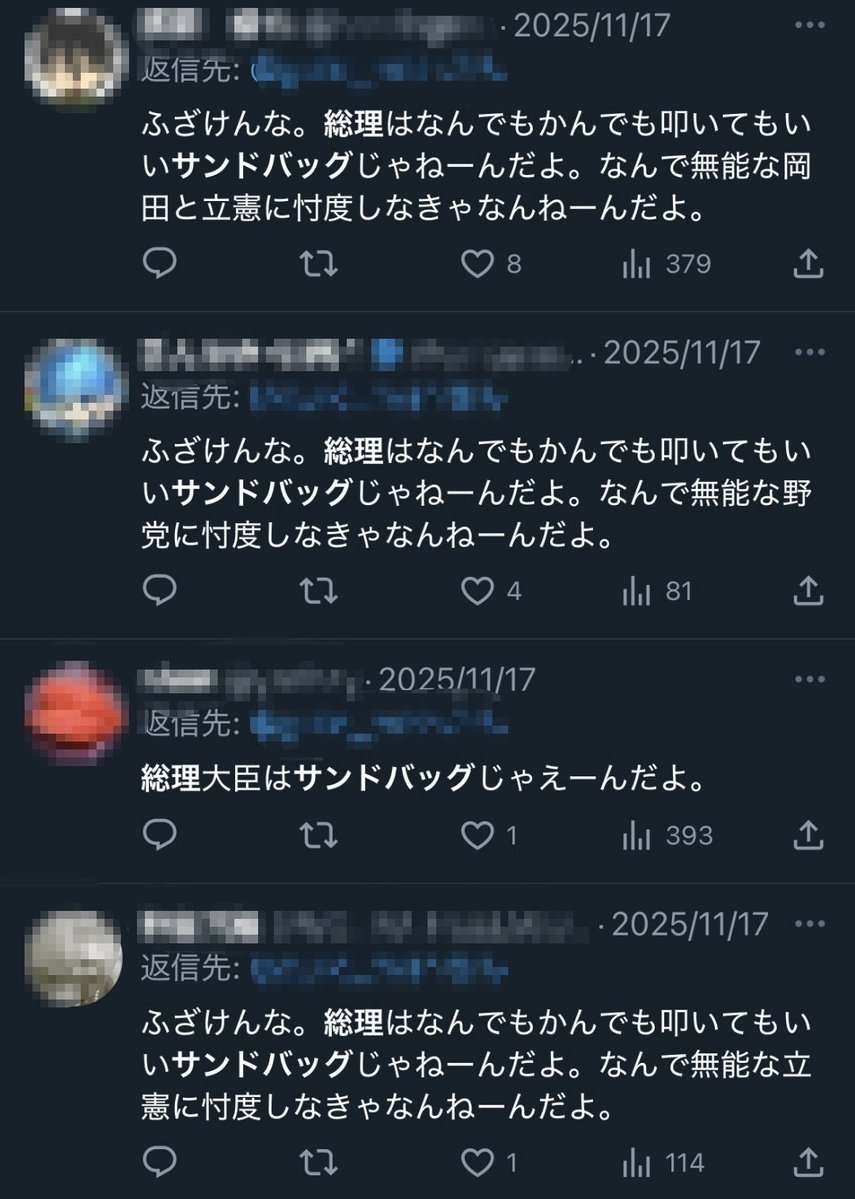
Task: Reply to the tweet mentioning 無能な野党
Action: tap(160, 591)
